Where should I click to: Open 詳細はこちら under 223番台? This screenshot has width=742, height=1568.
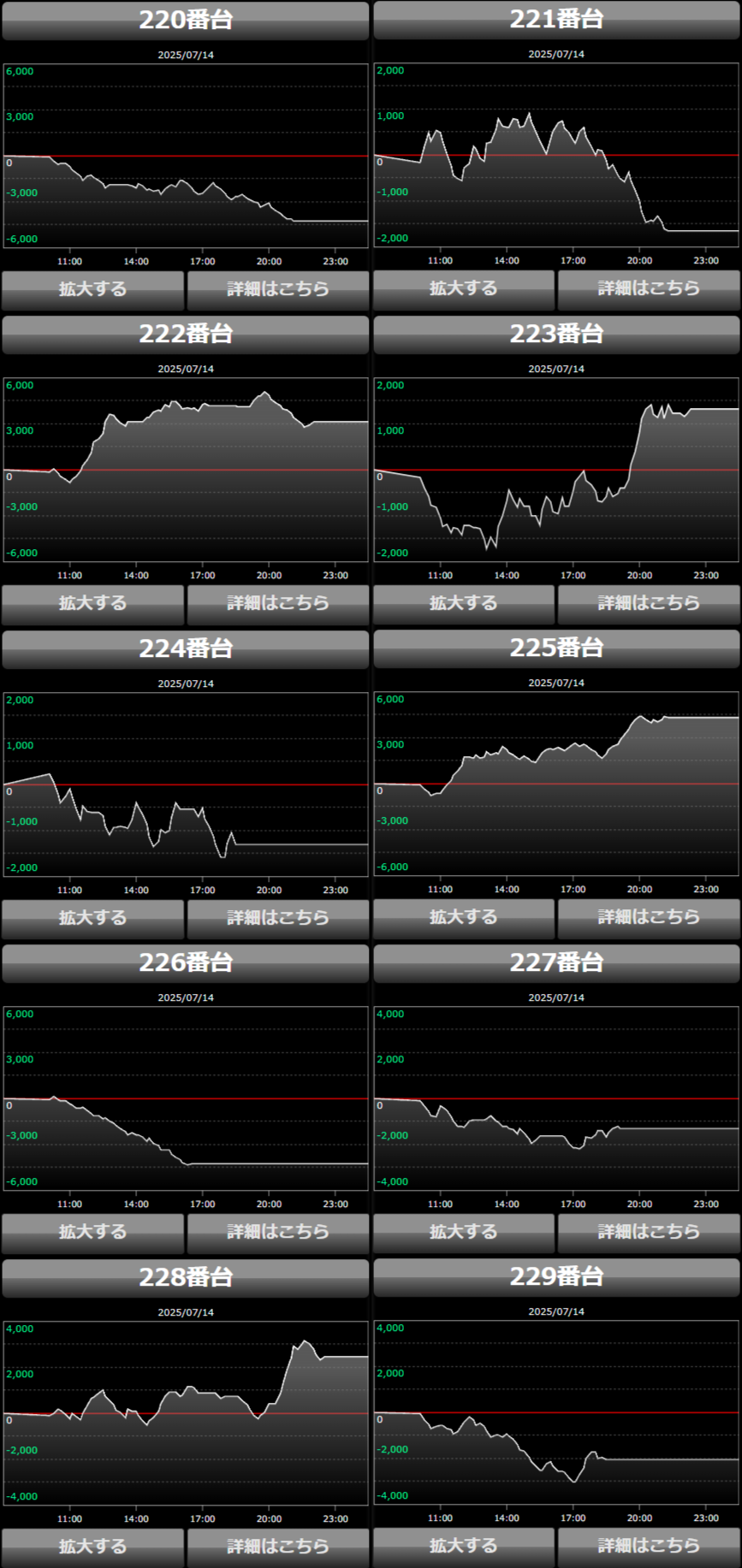(x=649, y=603)
